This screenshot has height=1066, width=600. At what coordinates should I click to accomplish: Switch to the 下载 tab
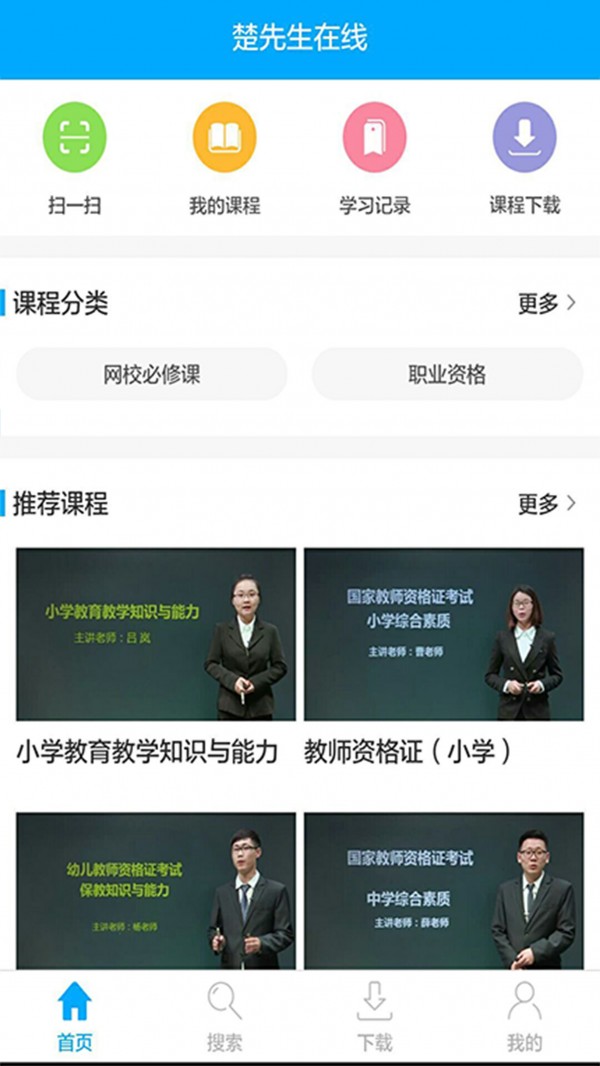pos(375,1016)
